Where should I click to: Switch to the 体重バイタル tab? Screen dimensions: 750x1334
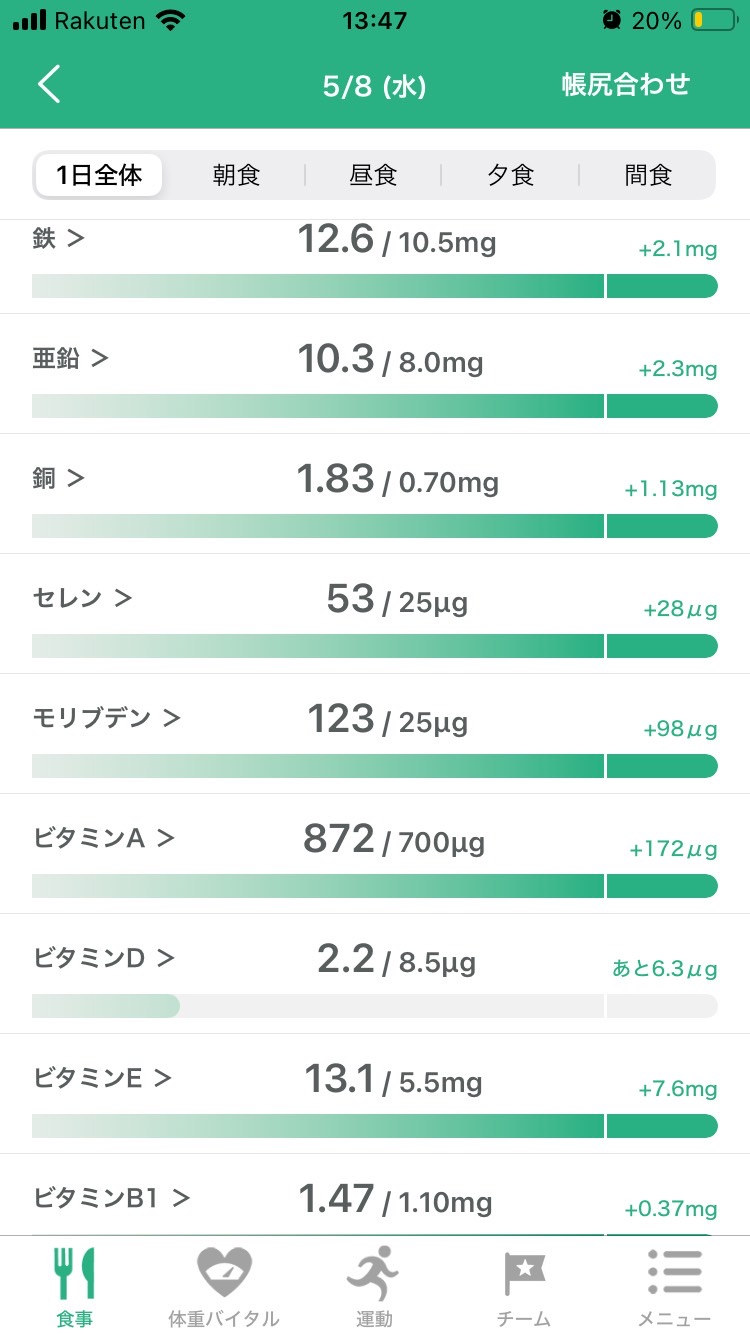[x=224, y=1286]
